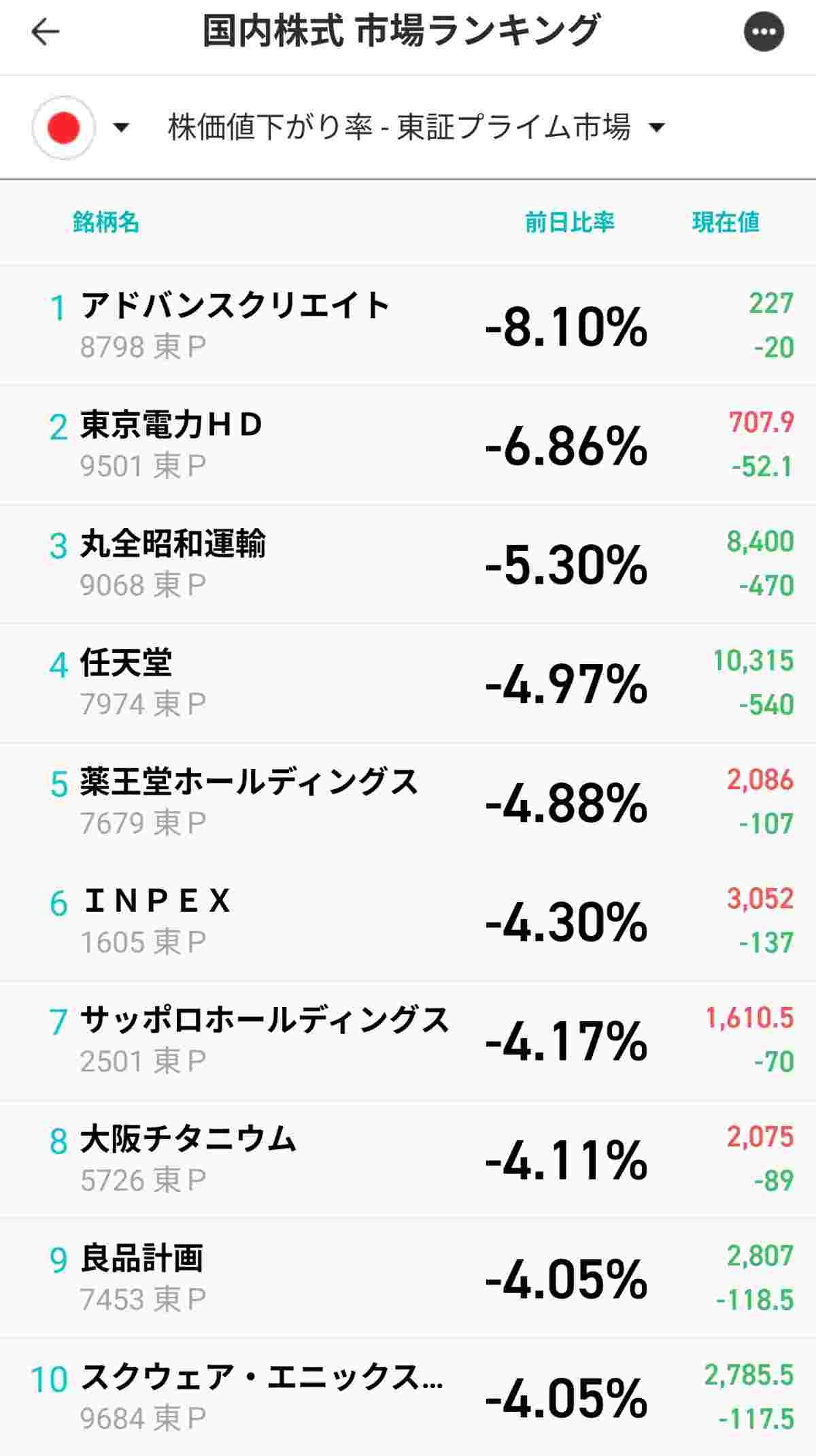Sort by the 現在値 column header
The image size is (816, 1456).
coord(725,222)
